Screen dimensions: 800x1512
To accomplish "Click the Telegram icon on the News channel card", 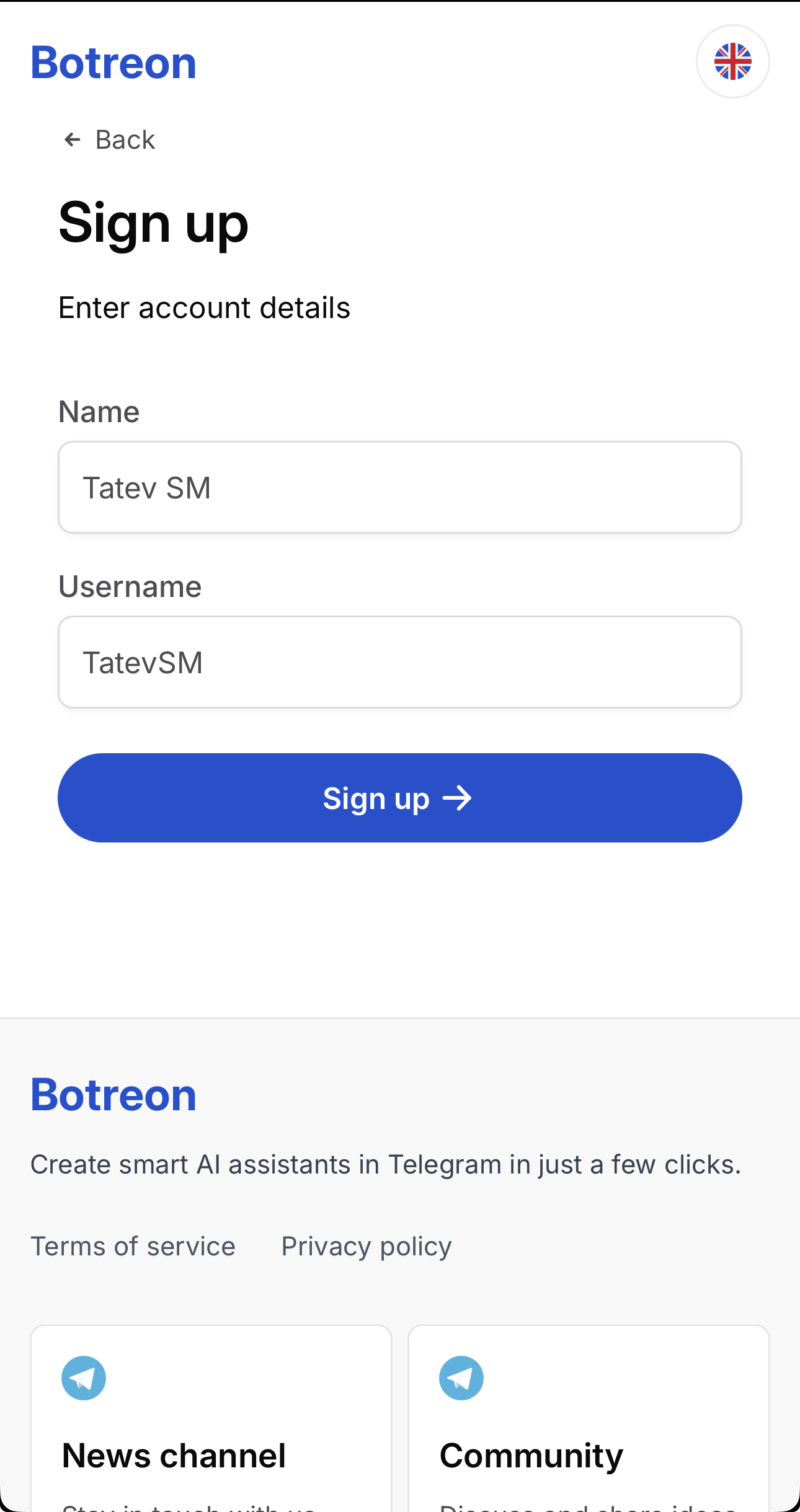I will pyautogui.click(x=83, y=1377).
